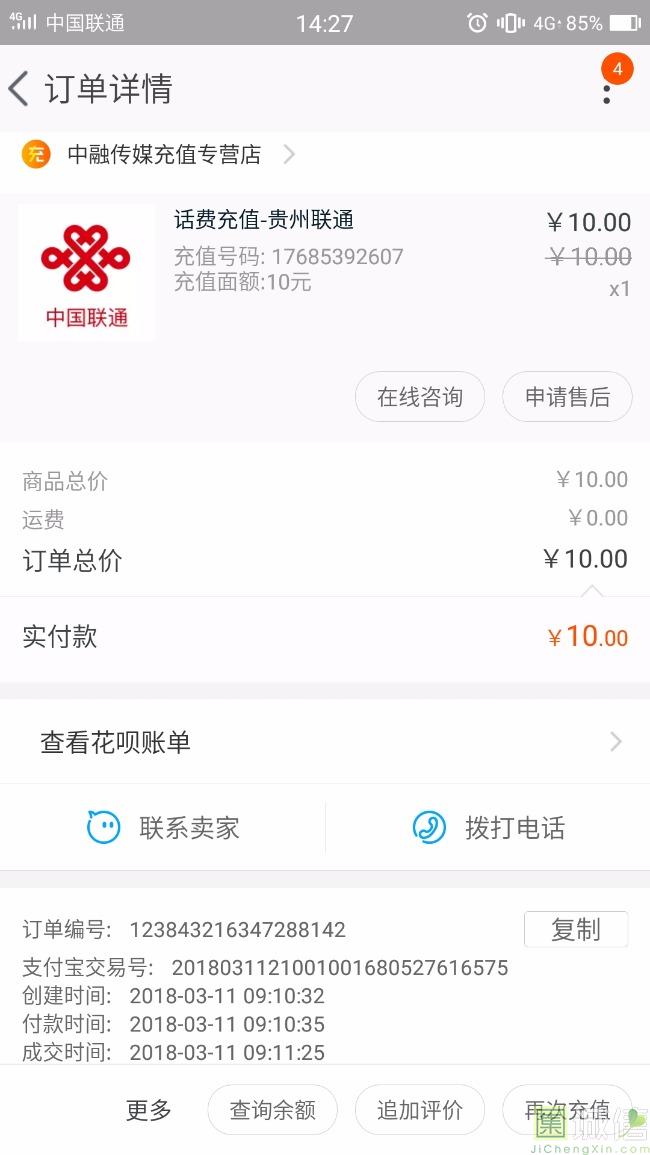Open 查看花呗账单 row
Viewport: 650px width, 1155px height.
(325, 742)
